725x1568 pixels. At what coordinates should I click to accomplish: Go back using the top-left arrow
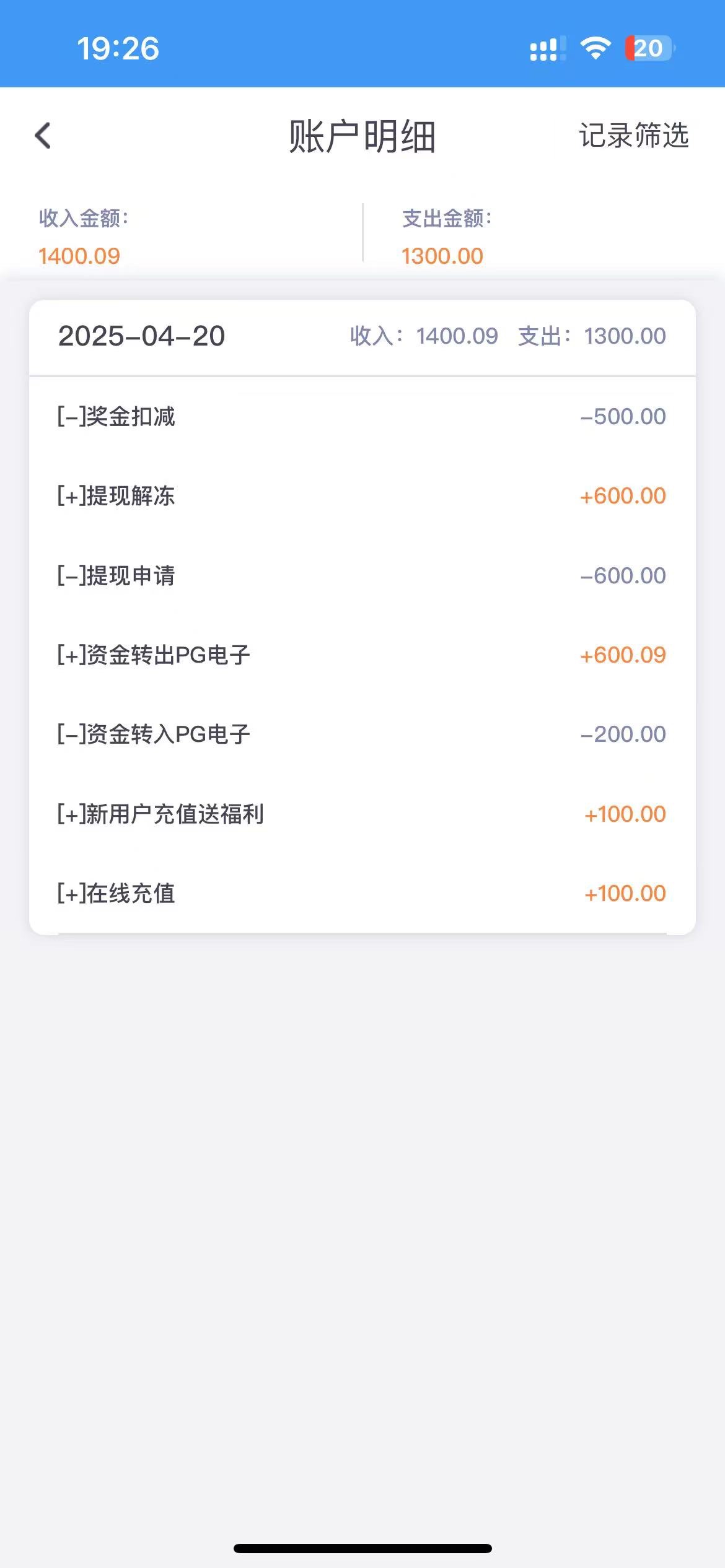click(x=43, y=136)
